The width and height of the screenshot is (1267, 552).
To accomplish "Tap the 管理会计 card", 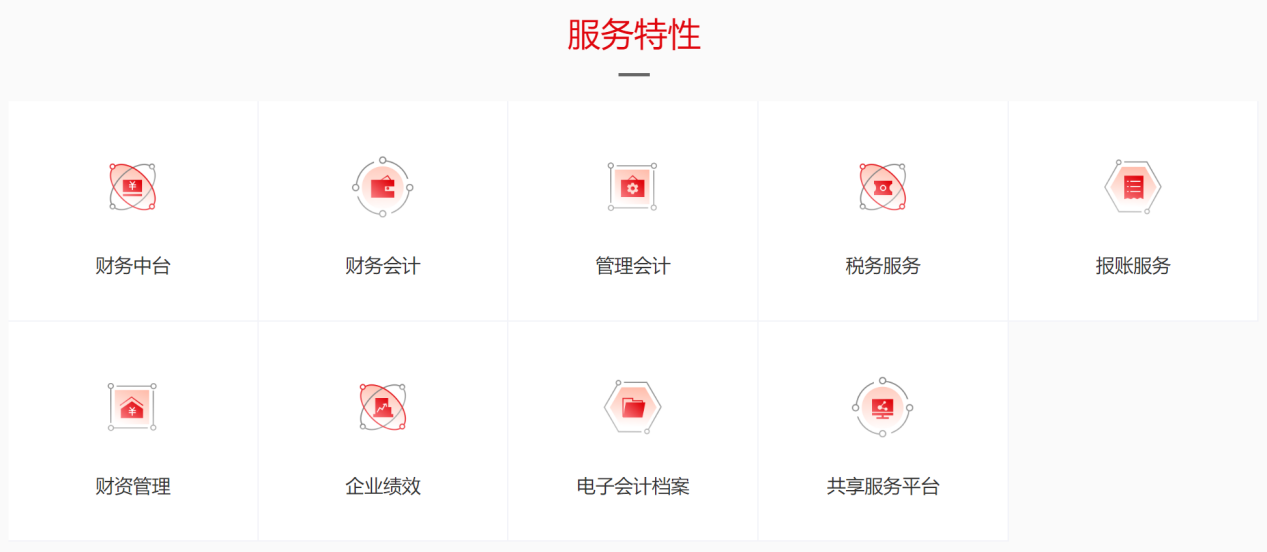I will [633, 211].
